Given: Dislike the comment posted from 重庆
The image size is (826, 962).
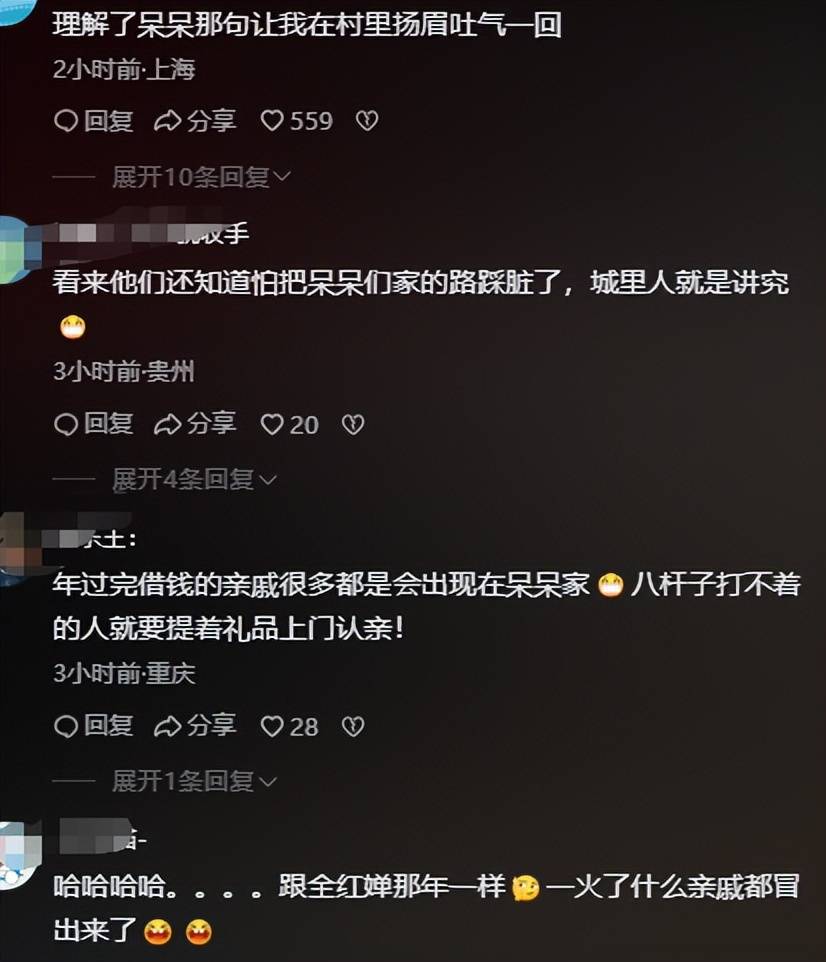Looking at the screenshot, I should (353, 726).
